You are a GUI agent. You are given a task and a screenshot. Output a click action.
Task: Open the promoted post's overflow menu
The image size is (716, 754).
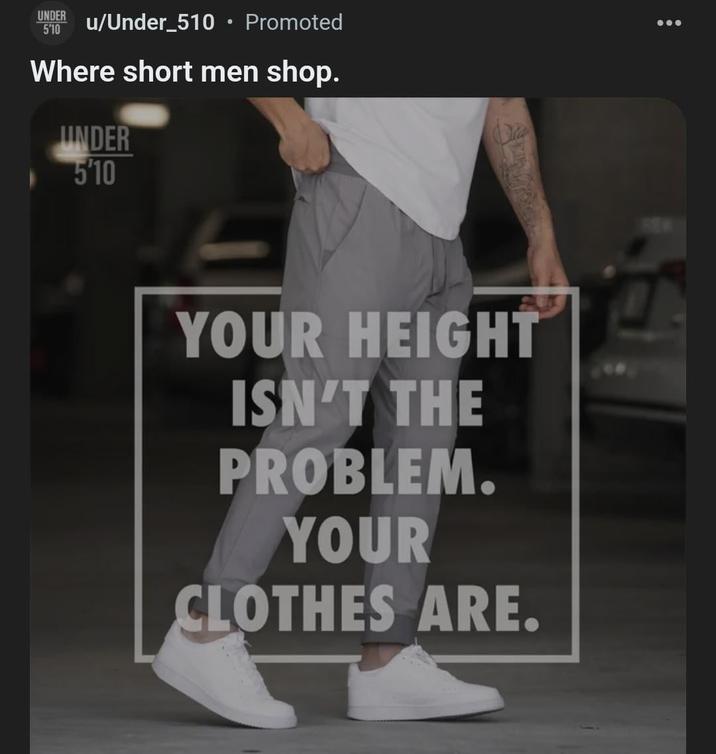pyautogui.click(x=668, y=22)
